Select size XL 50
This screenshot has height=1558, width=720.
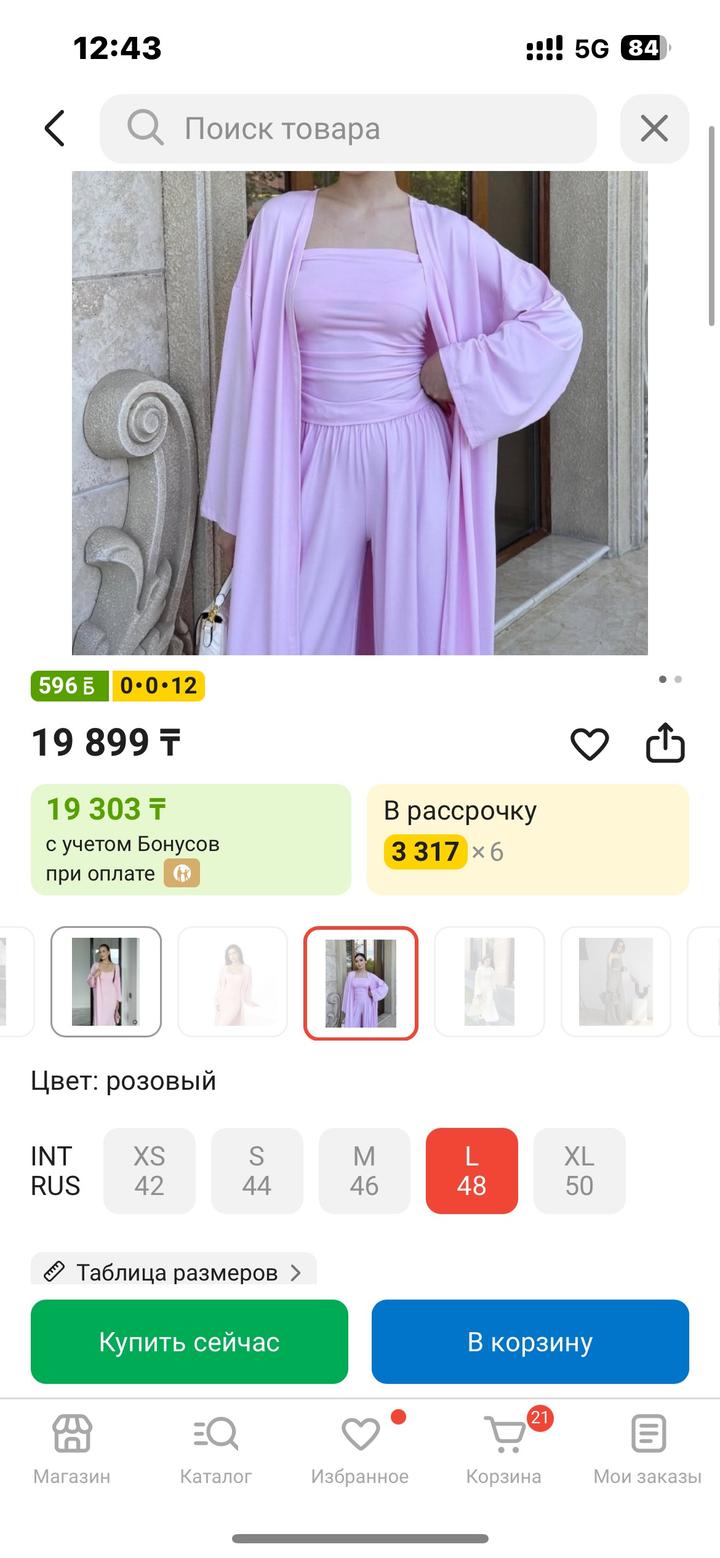[x=579, y=1171]
